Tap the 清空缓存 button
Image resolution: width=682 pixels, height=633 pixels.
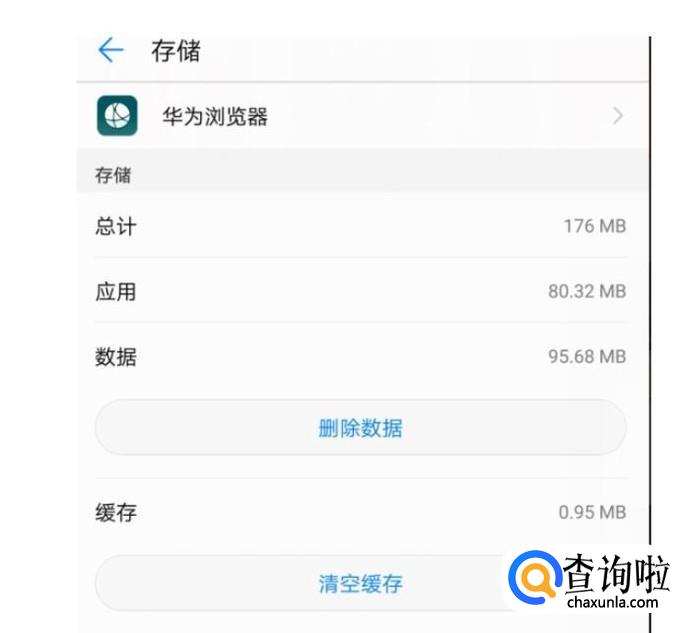pos(361,583)
